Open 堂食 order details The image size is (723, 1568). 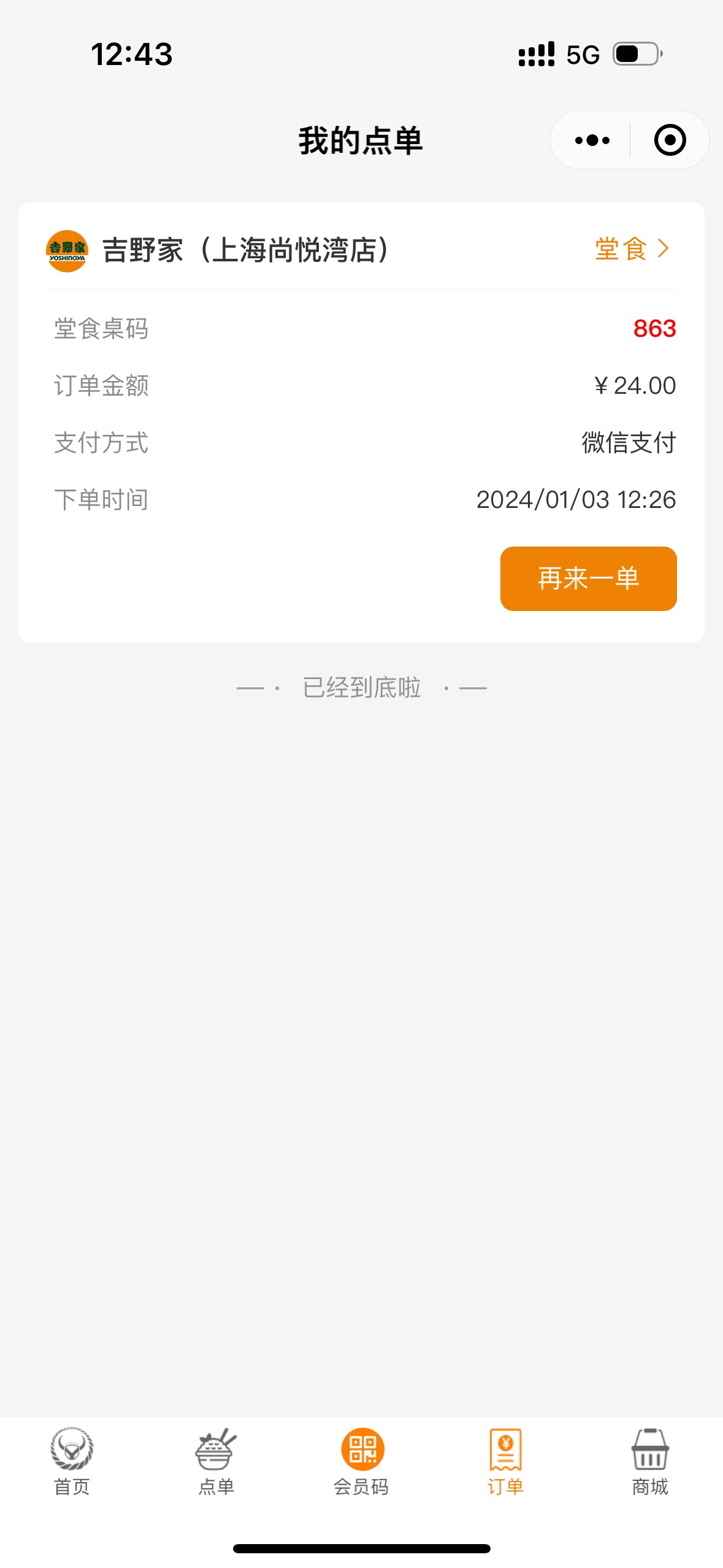pyautogui.click(x=632, y=249)
